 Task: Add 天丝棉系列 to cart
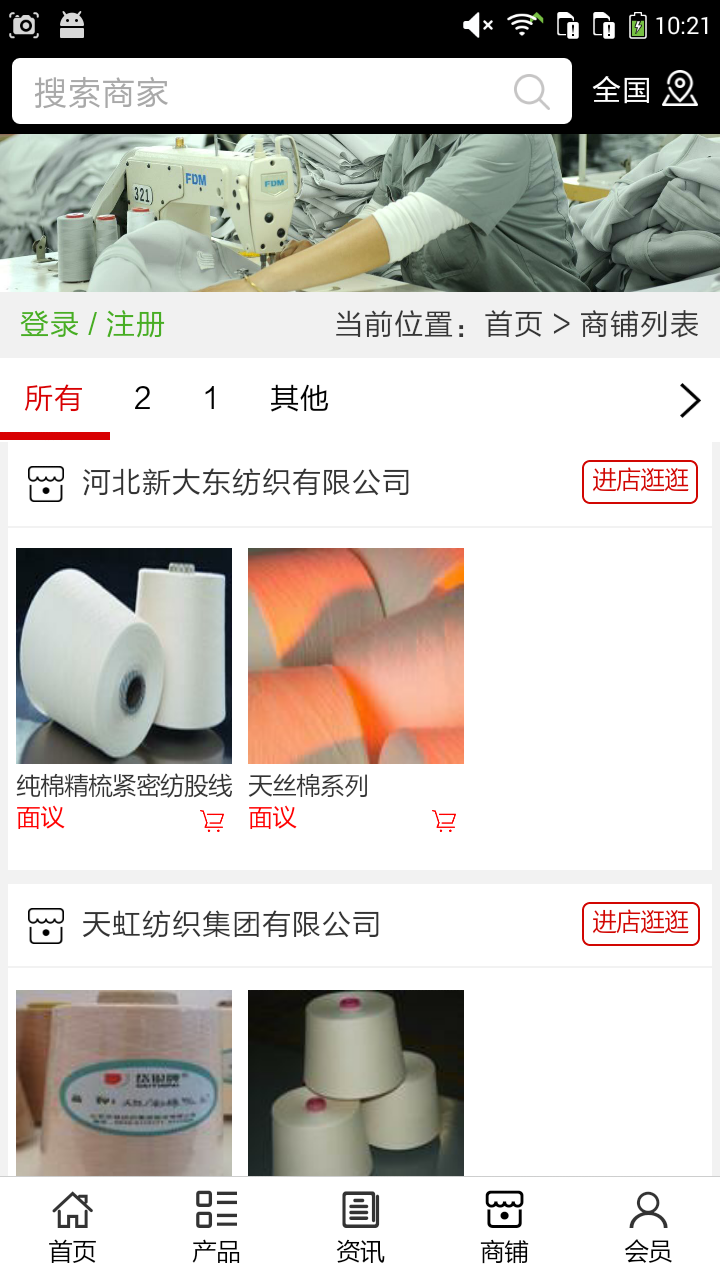444,821
